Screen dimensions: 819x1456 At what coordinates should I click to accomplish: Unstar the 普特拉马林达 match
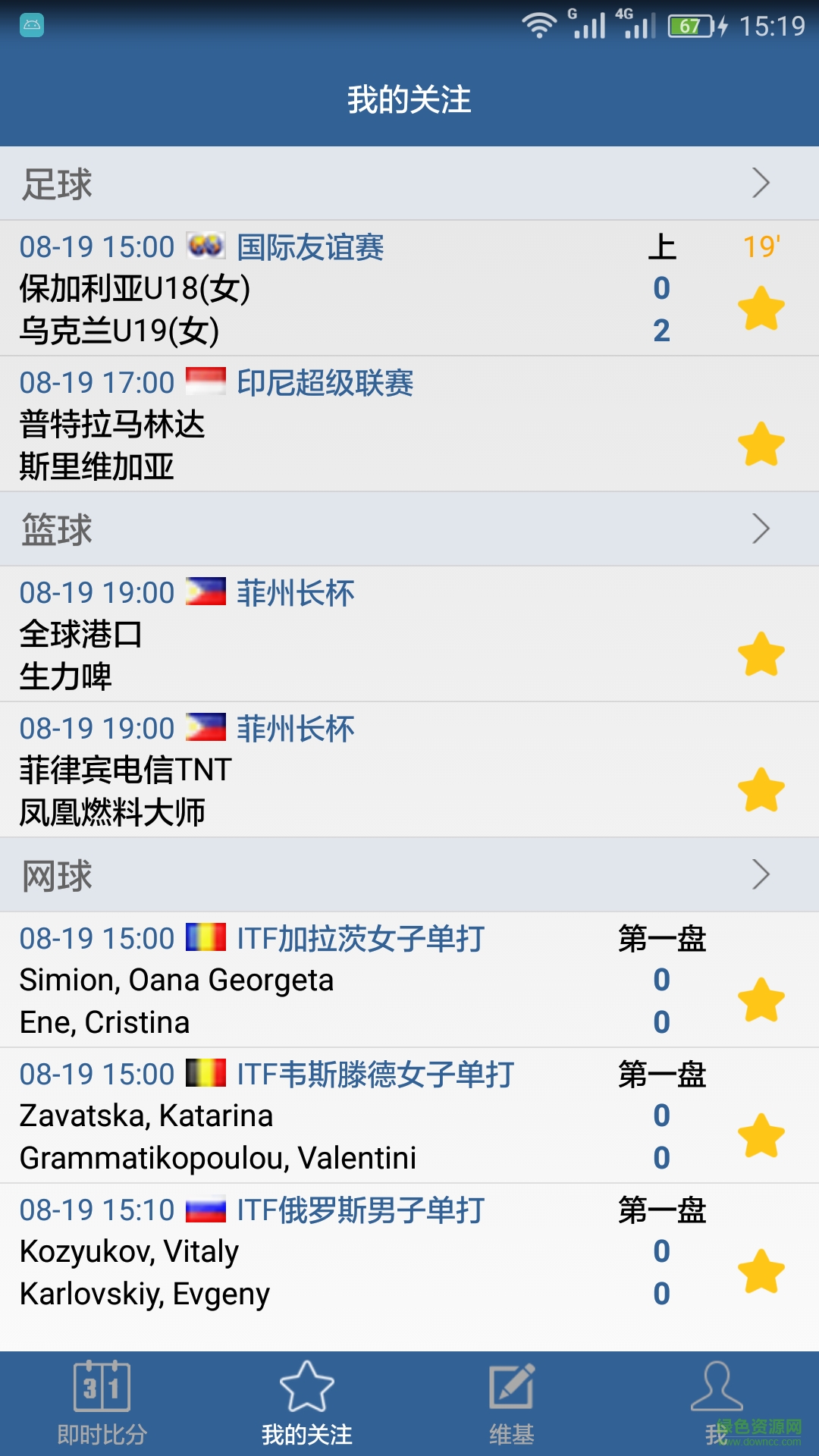coord(761,444)
